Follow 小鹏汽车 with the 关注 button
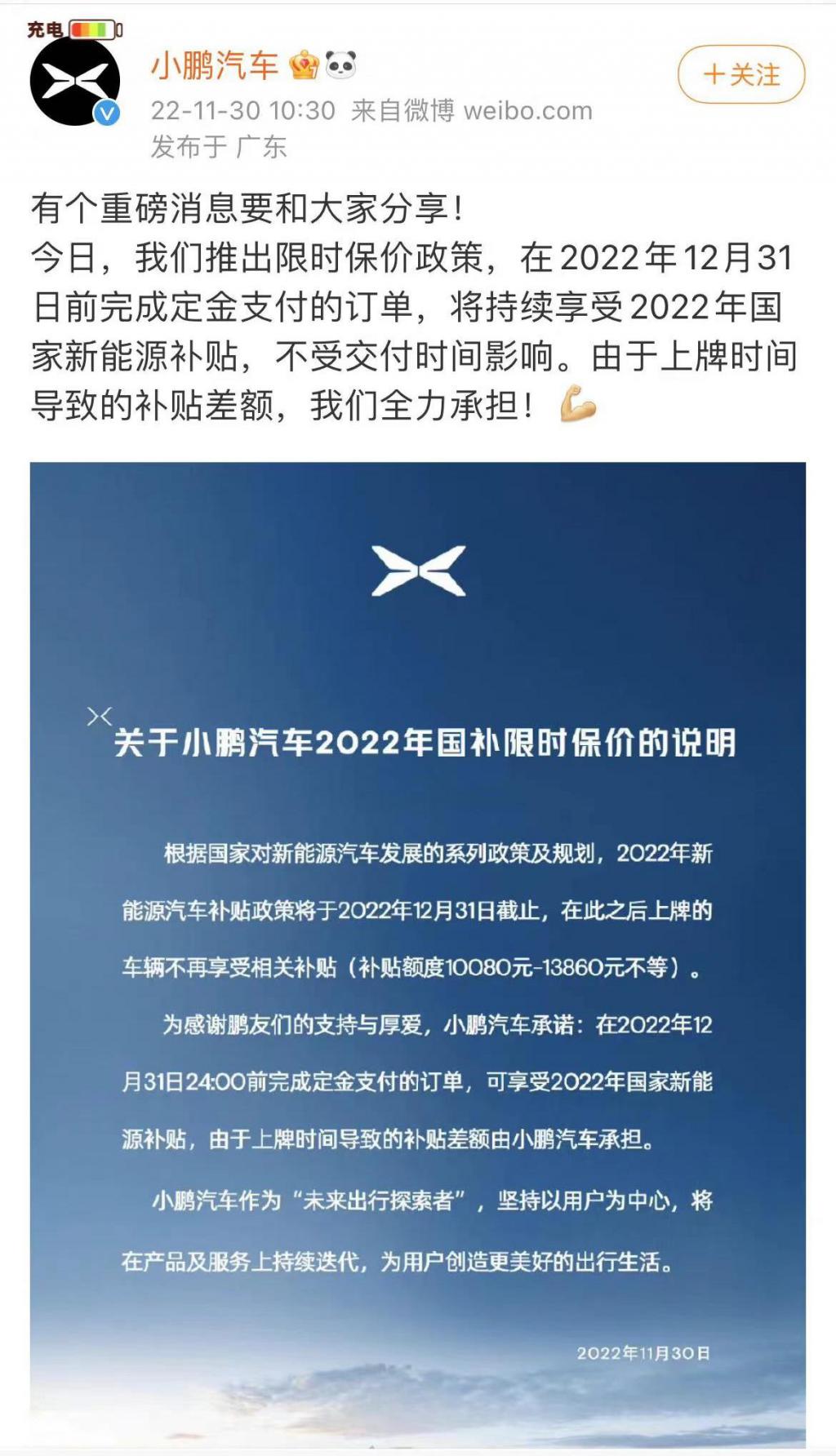This screenshot has height=1456, width=836. pyautogui.click(x=740, y=75)
